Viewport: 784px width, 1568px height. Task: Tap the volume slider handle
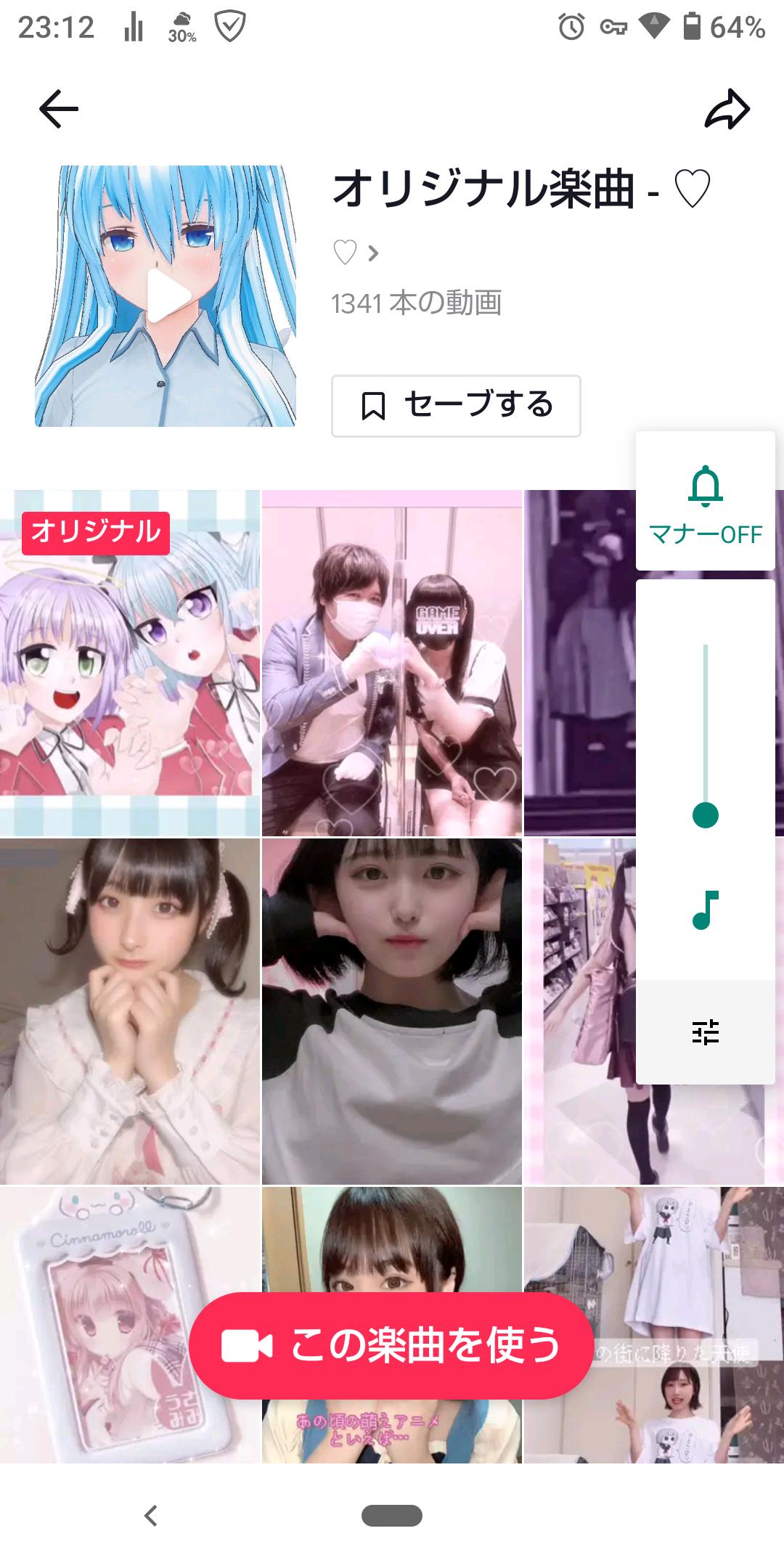[x=706, y=814]
